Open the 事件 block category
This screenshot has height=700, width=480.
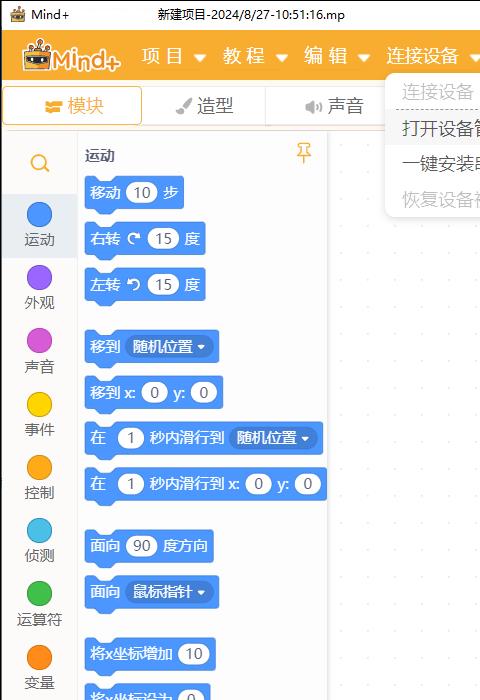pyautogui.click(x=39, y=415)
